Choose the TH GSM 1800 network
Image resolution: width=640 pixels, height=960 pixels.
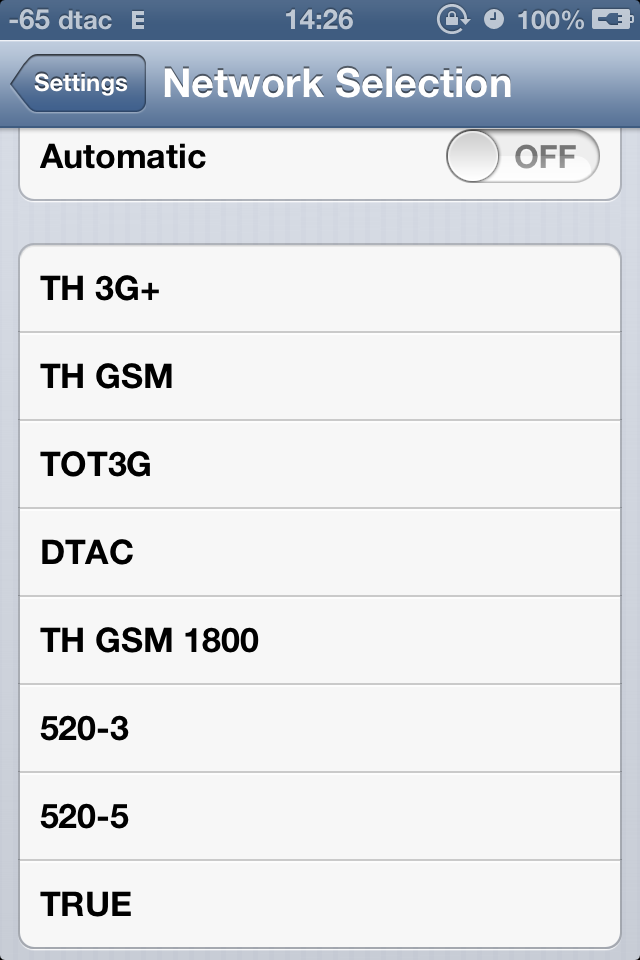tap(320, 641)
